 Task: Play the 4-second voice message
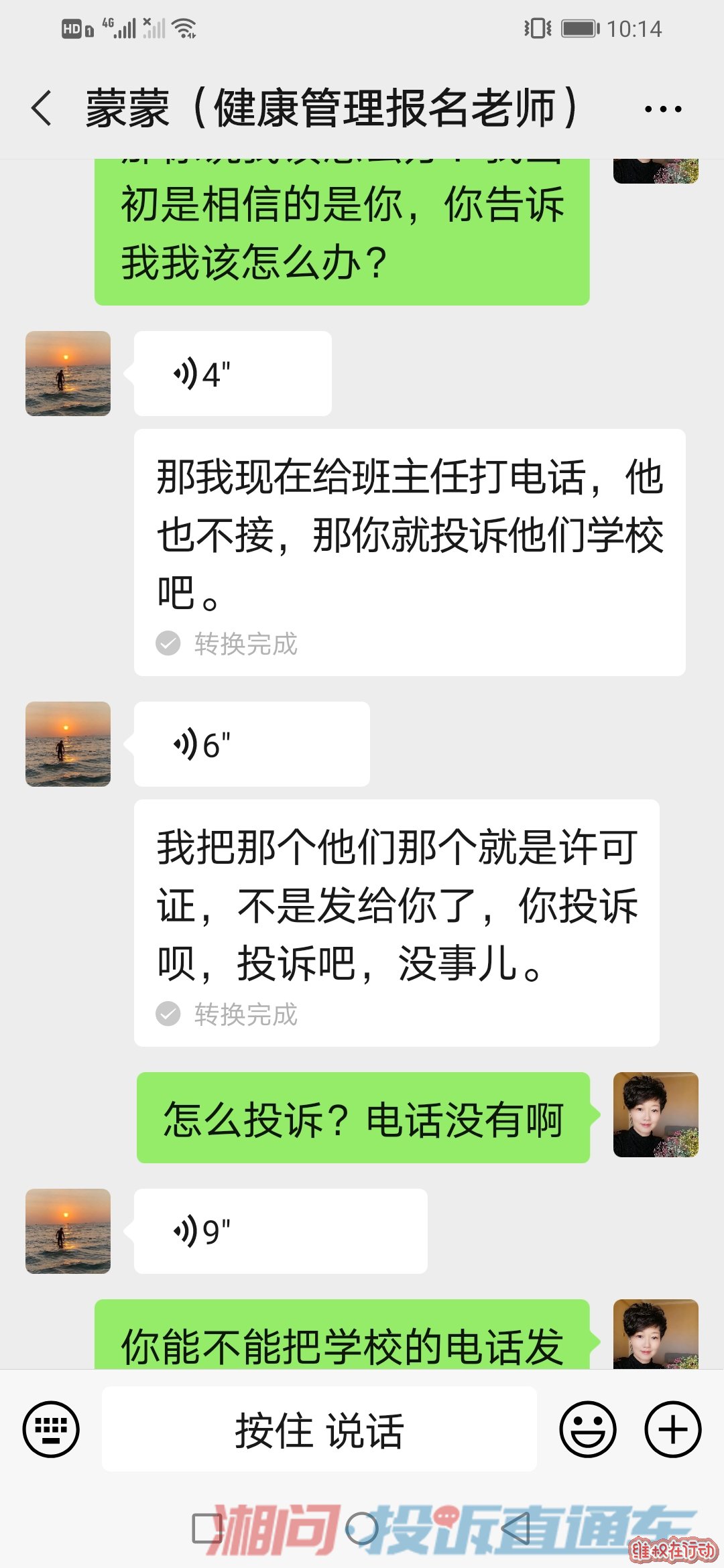coord(232,374)
